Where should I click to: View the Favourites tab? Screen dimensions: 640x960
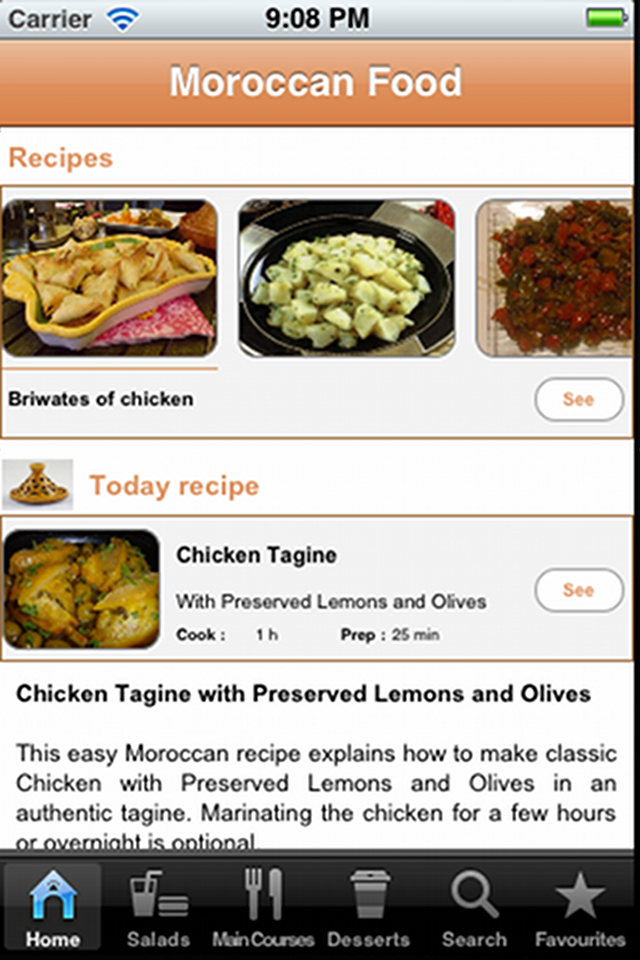tap(580, 908)
